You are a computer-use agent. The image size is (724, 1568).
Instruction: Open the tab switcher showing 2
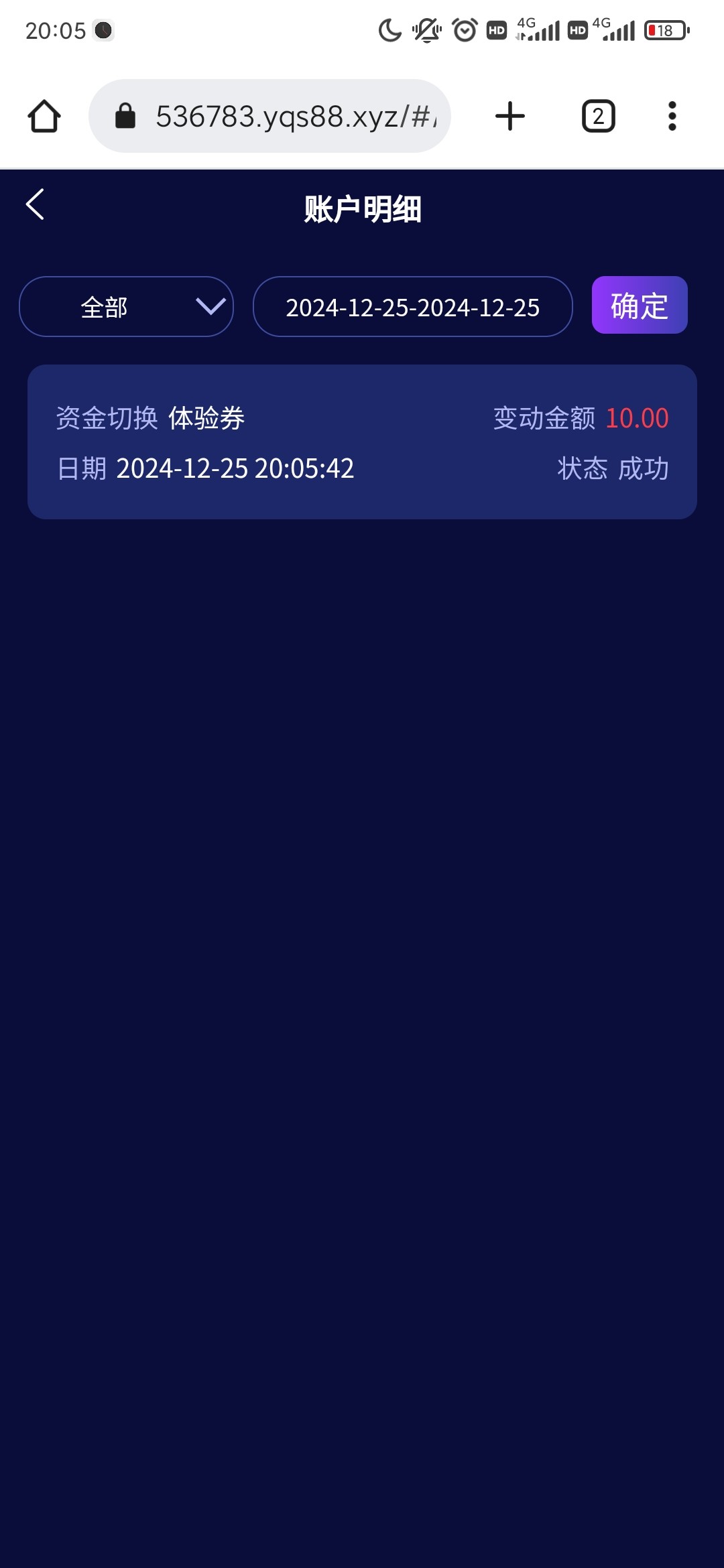pos(598,116)
